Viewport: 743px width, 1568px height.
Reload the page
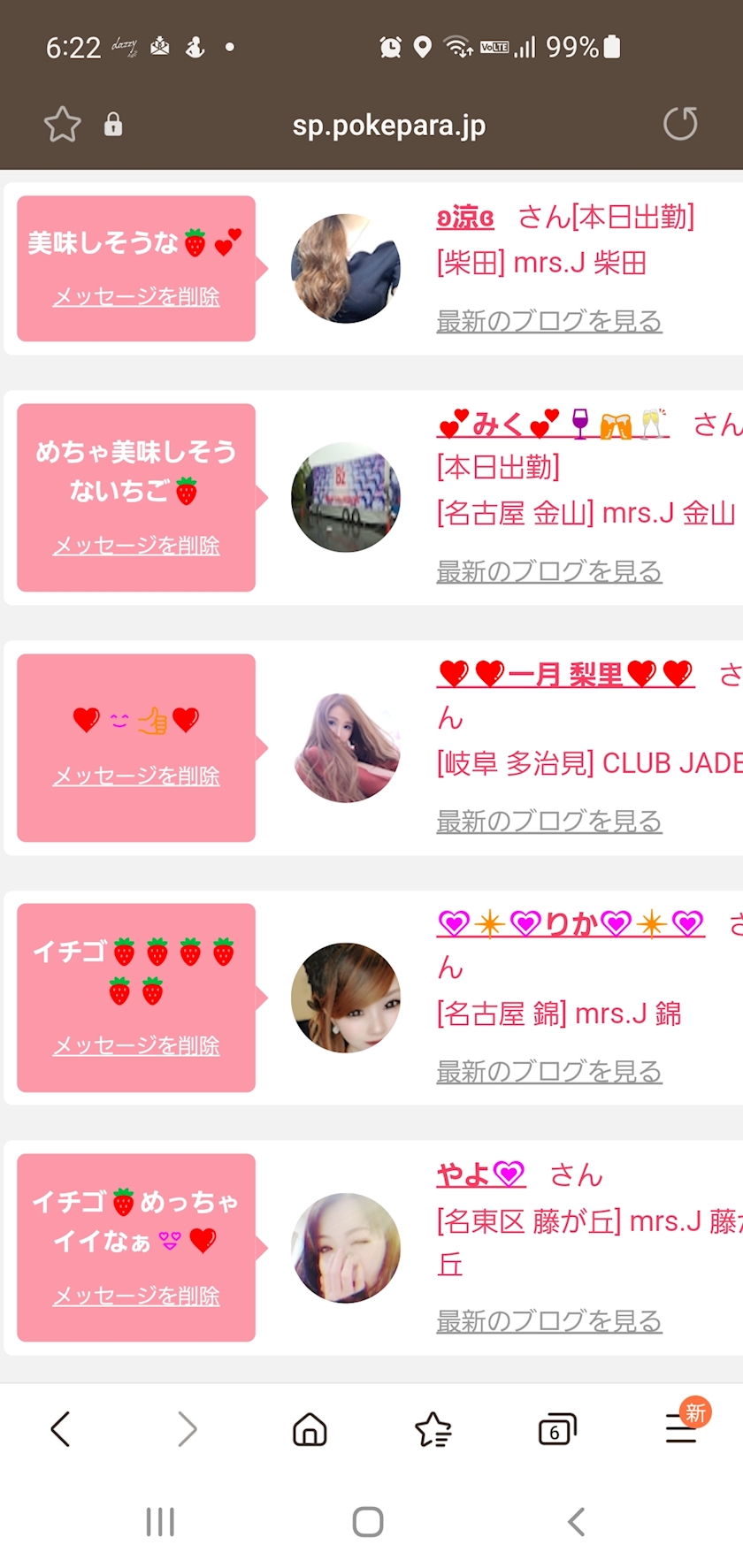(x=680, y=124)
